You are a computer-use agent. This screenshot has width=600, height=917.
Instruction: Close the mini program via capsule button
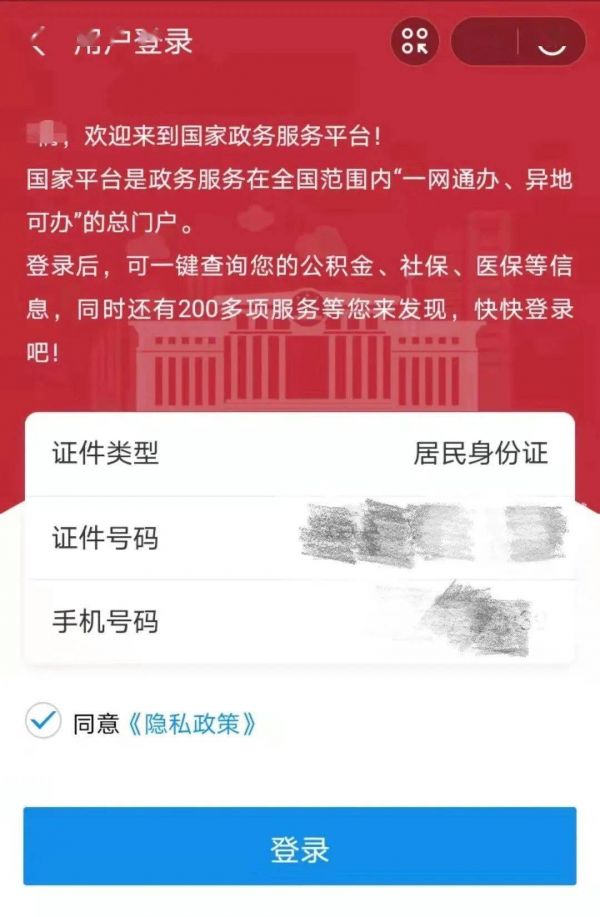[x=551, y=42]
